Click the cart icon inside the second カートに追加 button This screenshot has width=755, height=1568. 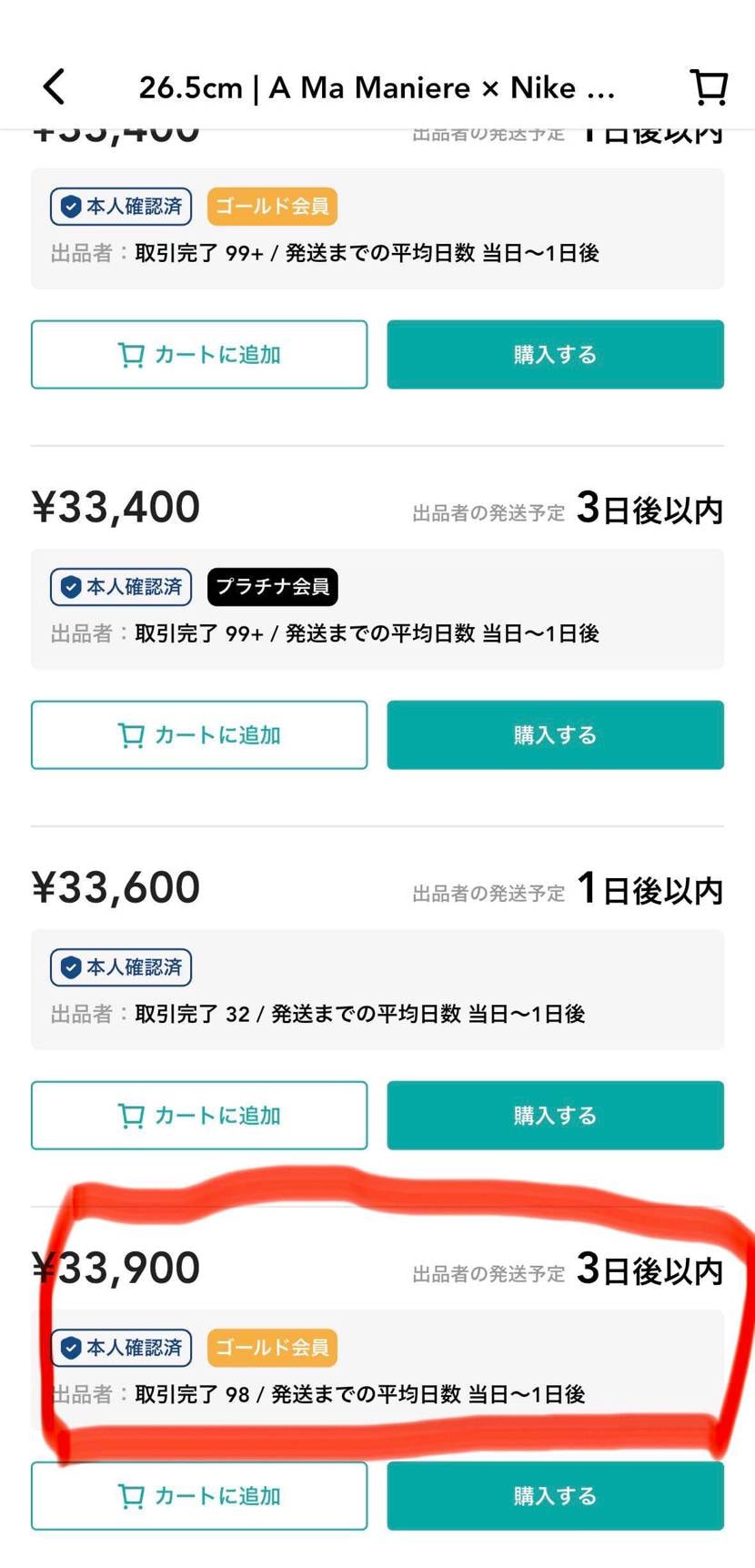tap(133, 735)
